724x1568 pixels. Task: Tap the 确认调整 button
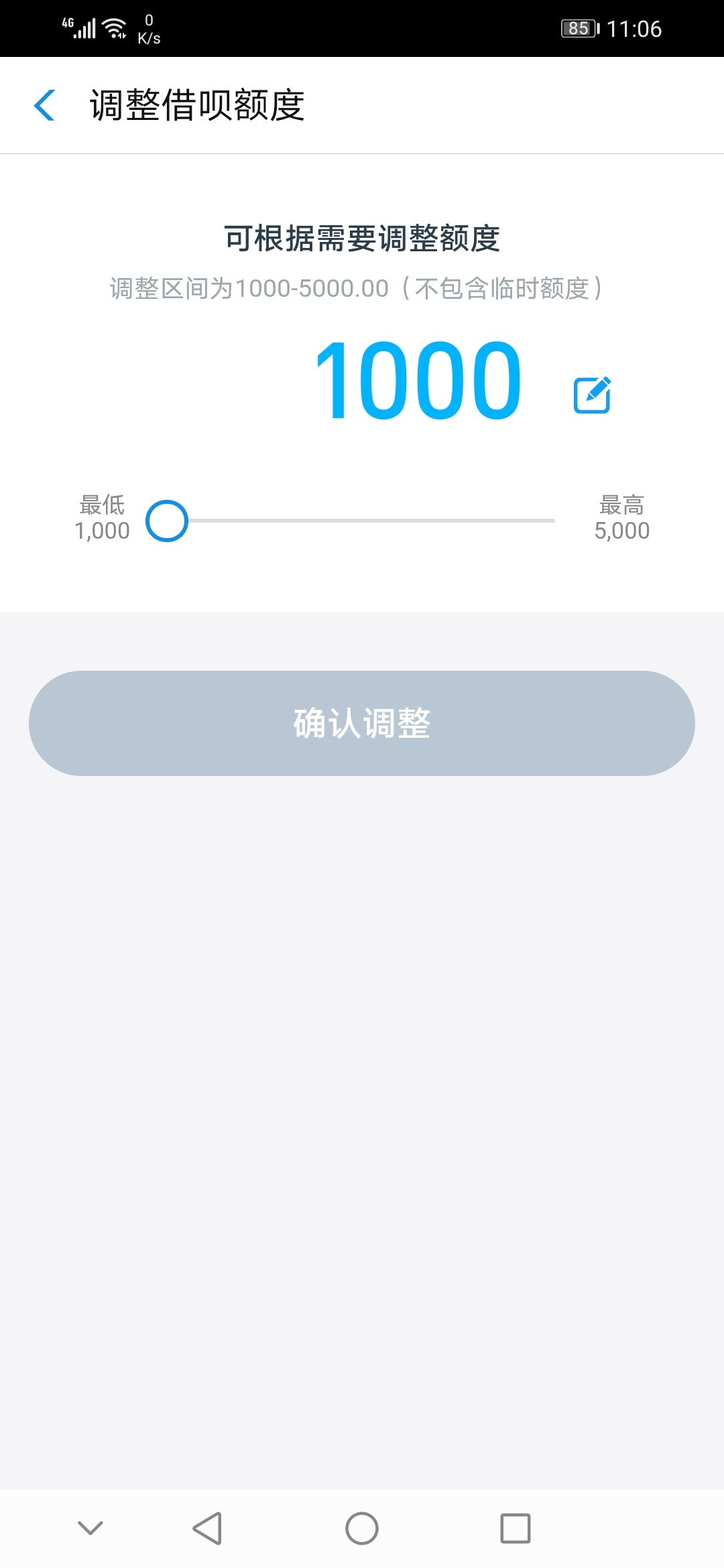[362, 723]
